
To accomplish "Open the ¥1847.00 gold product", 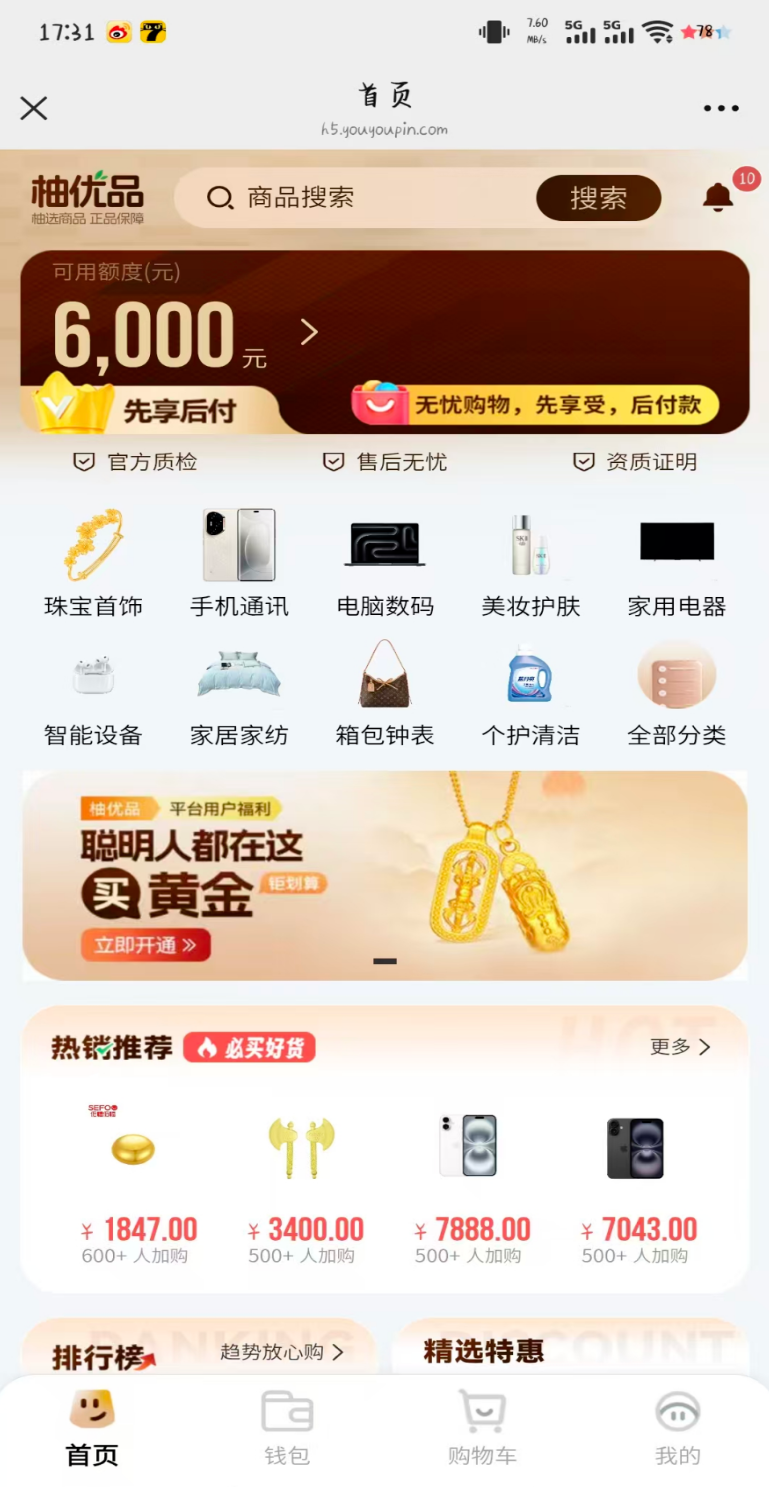I will [135, 1180].
